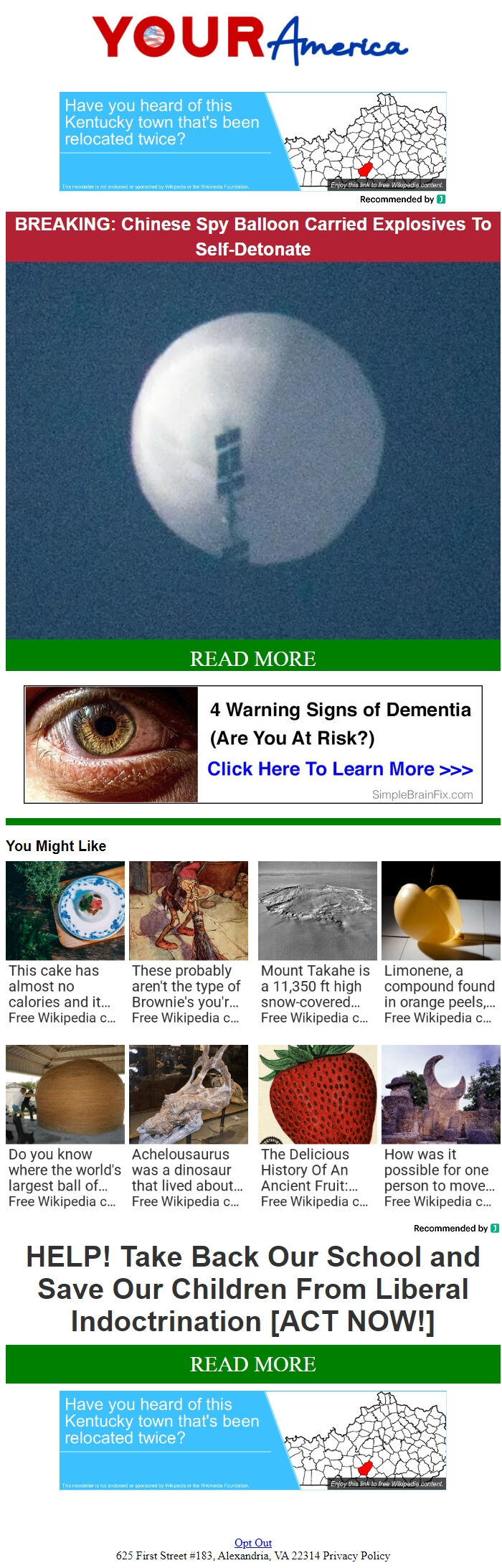502x1568 pixels.
Task: Tap the Opt Out link
Action: 252,1542
